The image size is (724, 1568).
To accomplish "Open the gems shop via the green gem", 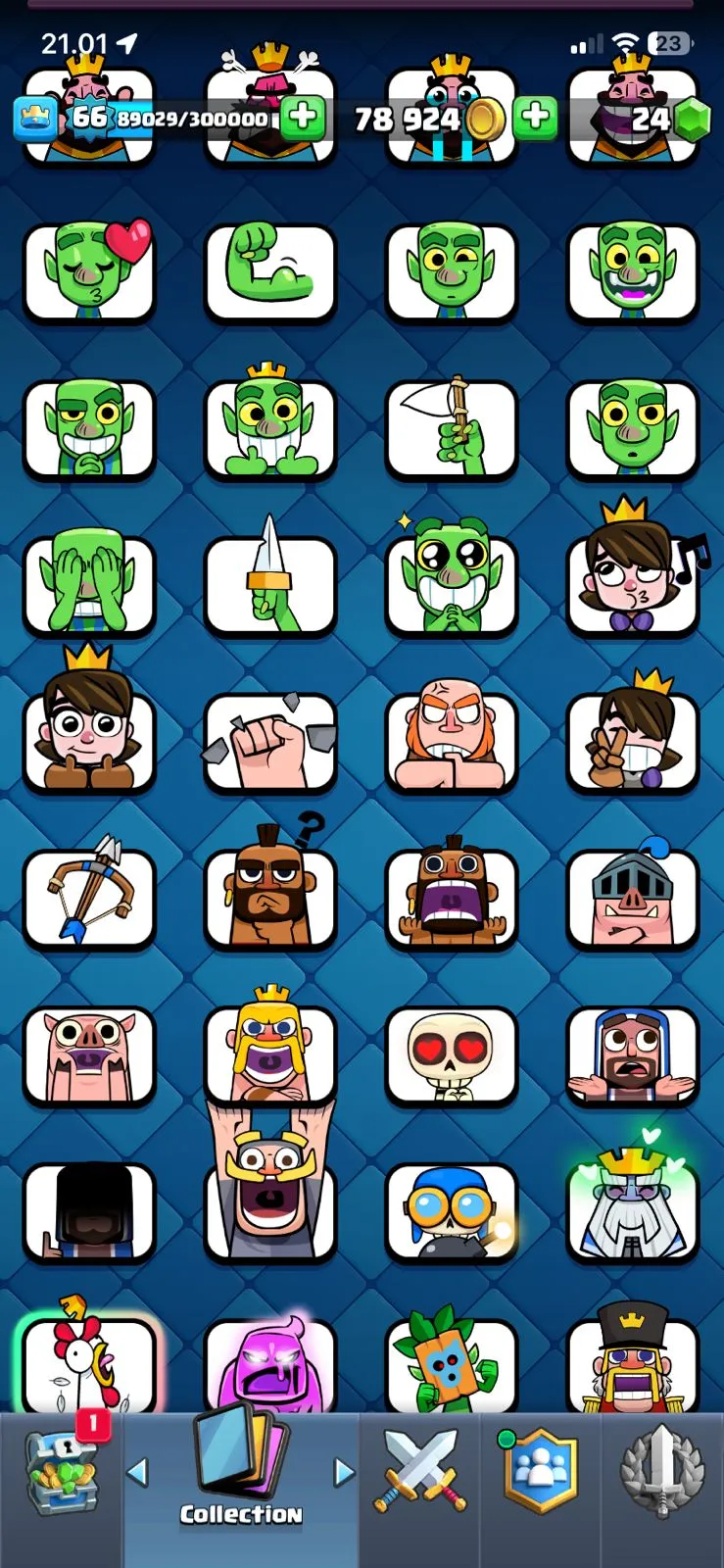I will [x=694, y=121].
